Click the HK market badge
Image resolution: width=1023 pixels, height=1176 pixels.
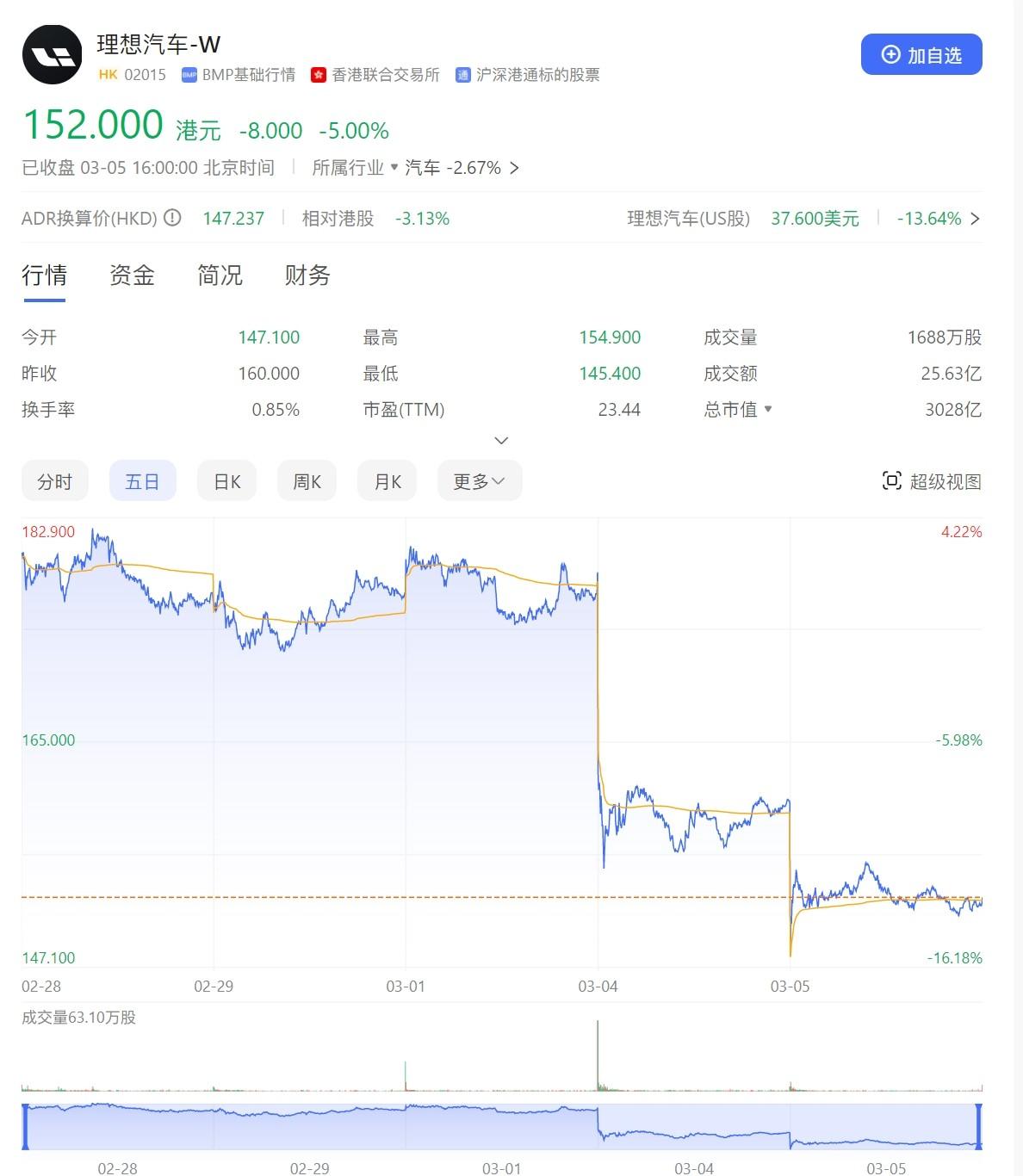click(108, 75)
